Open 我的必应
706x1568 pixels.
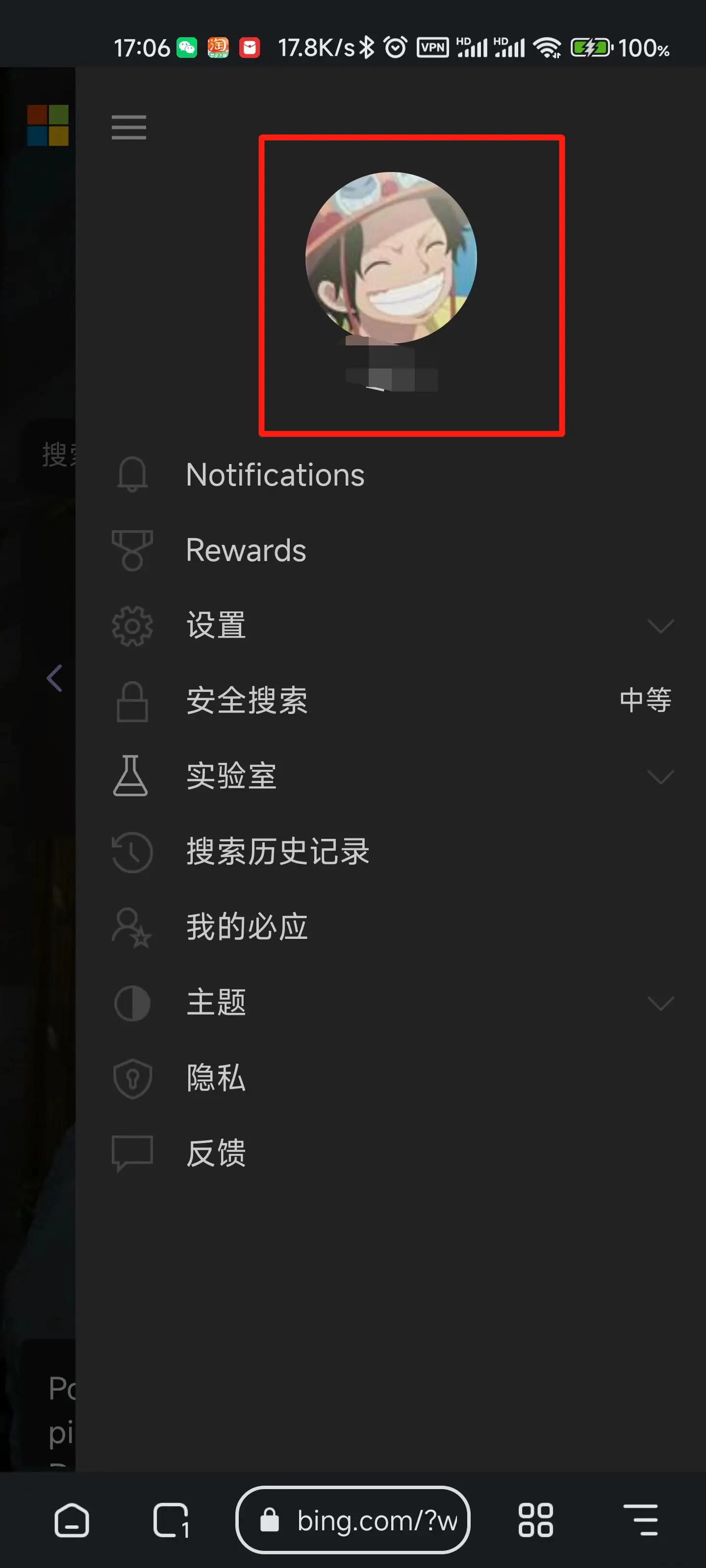point(247,927)
